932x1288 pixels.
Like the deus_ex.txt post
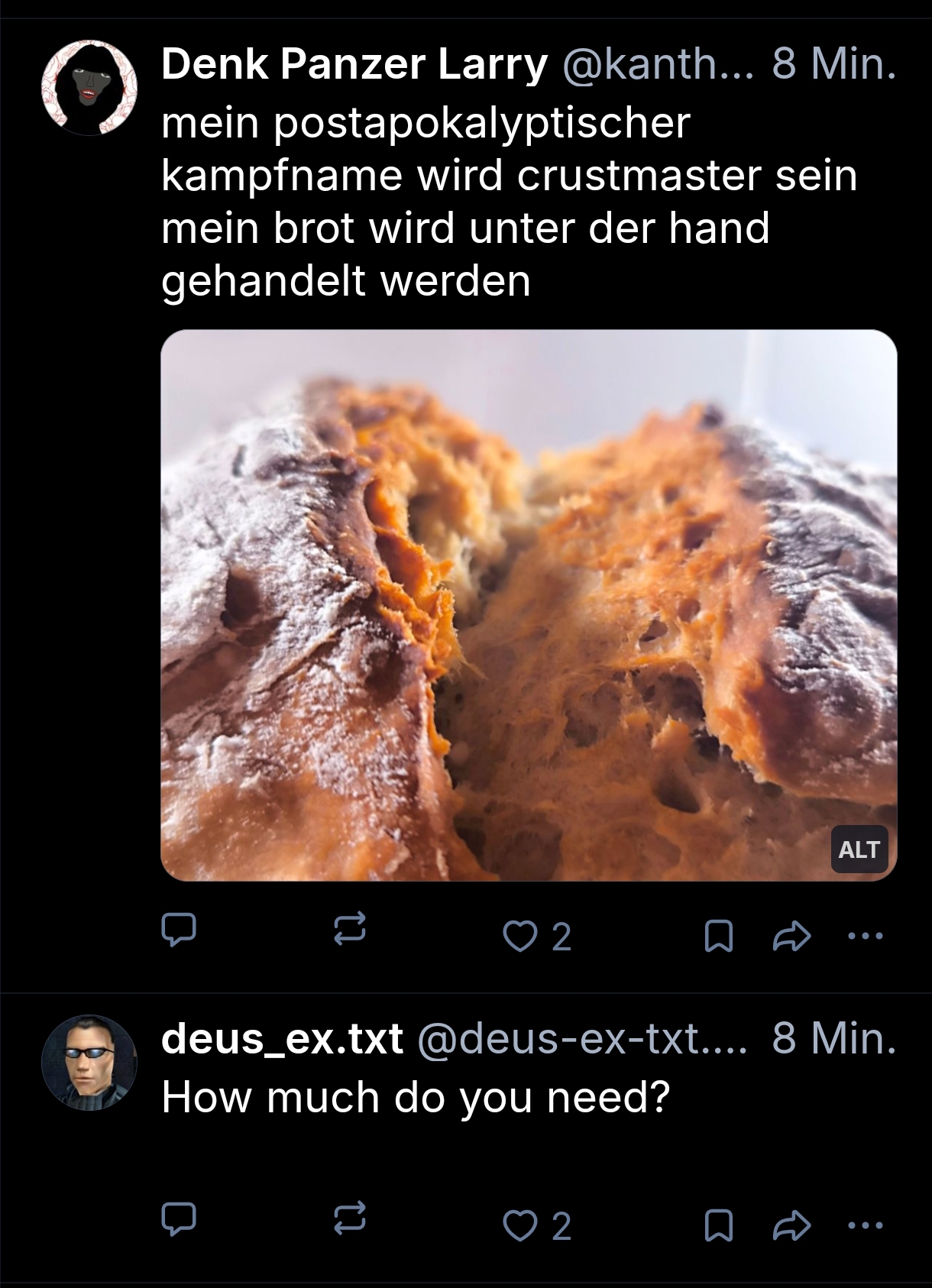pyautogui.click(x=522, y=1225)
